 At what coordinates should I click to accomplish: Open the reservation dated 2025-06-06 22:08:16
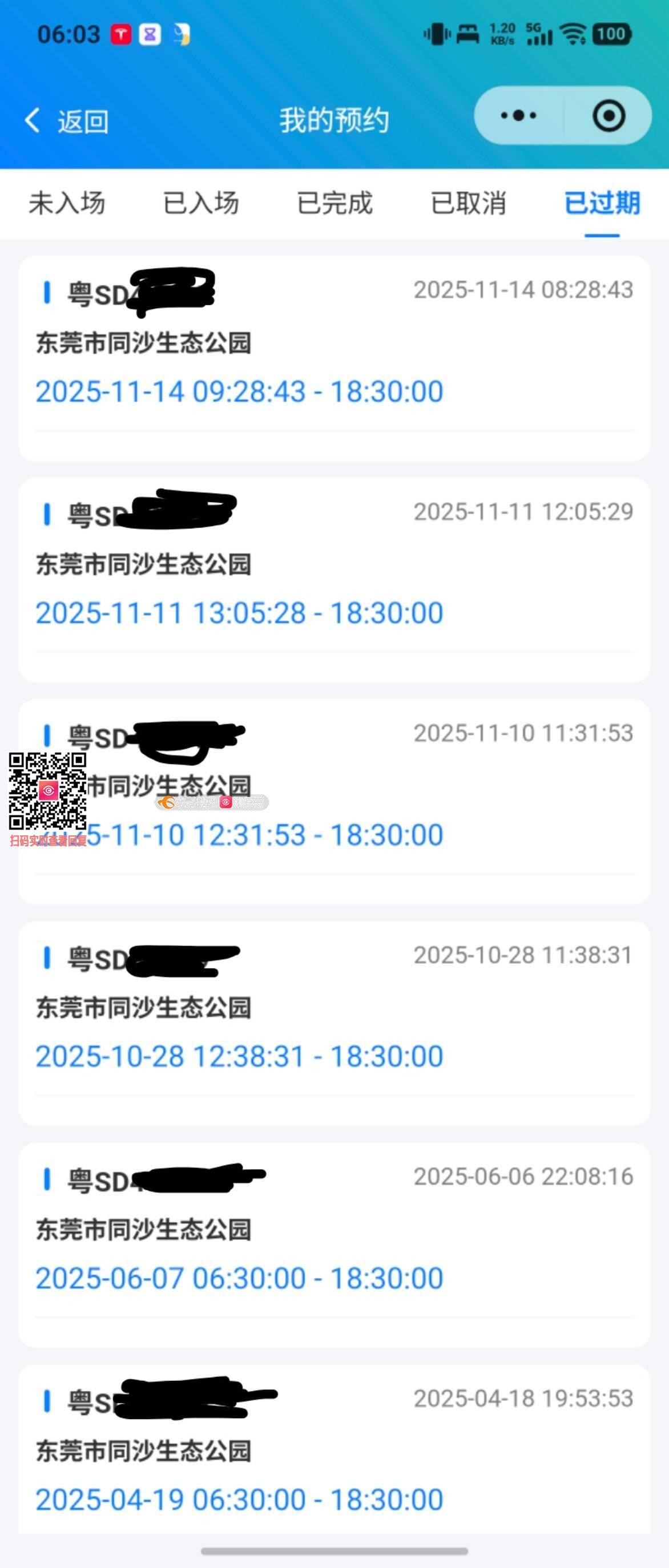pos(334,1244)
